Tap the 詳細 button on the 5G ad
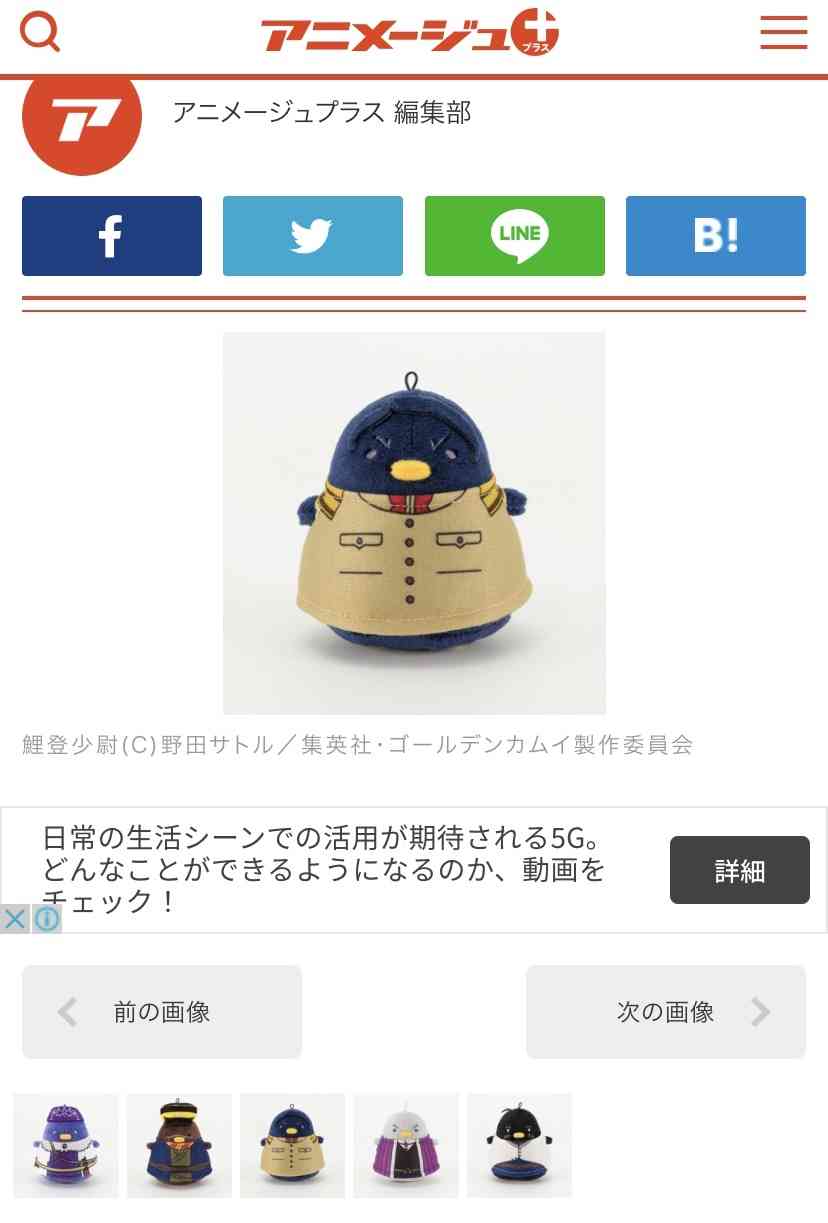This screenshot has width=828, height=1223. click(739, 870)
